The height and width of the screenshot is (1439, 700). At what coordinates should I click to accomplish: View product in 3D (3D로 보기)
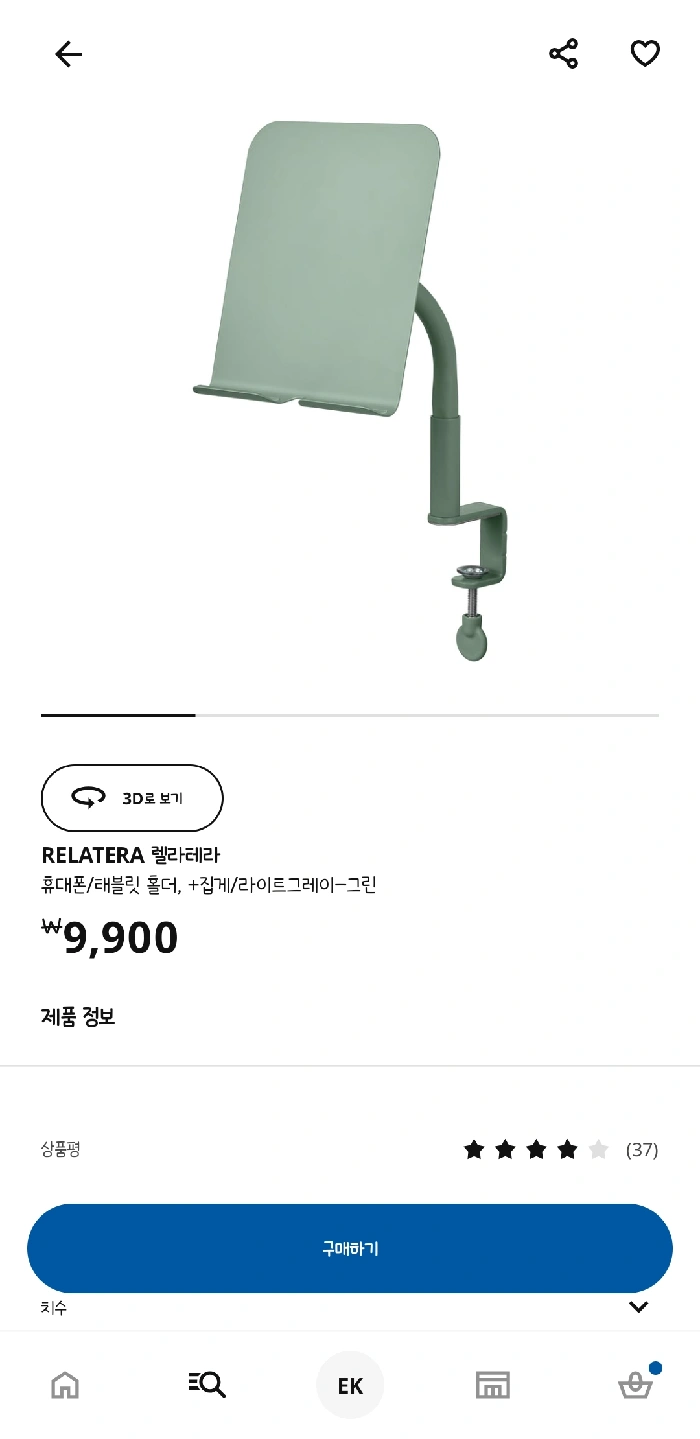tap(132, 798)
